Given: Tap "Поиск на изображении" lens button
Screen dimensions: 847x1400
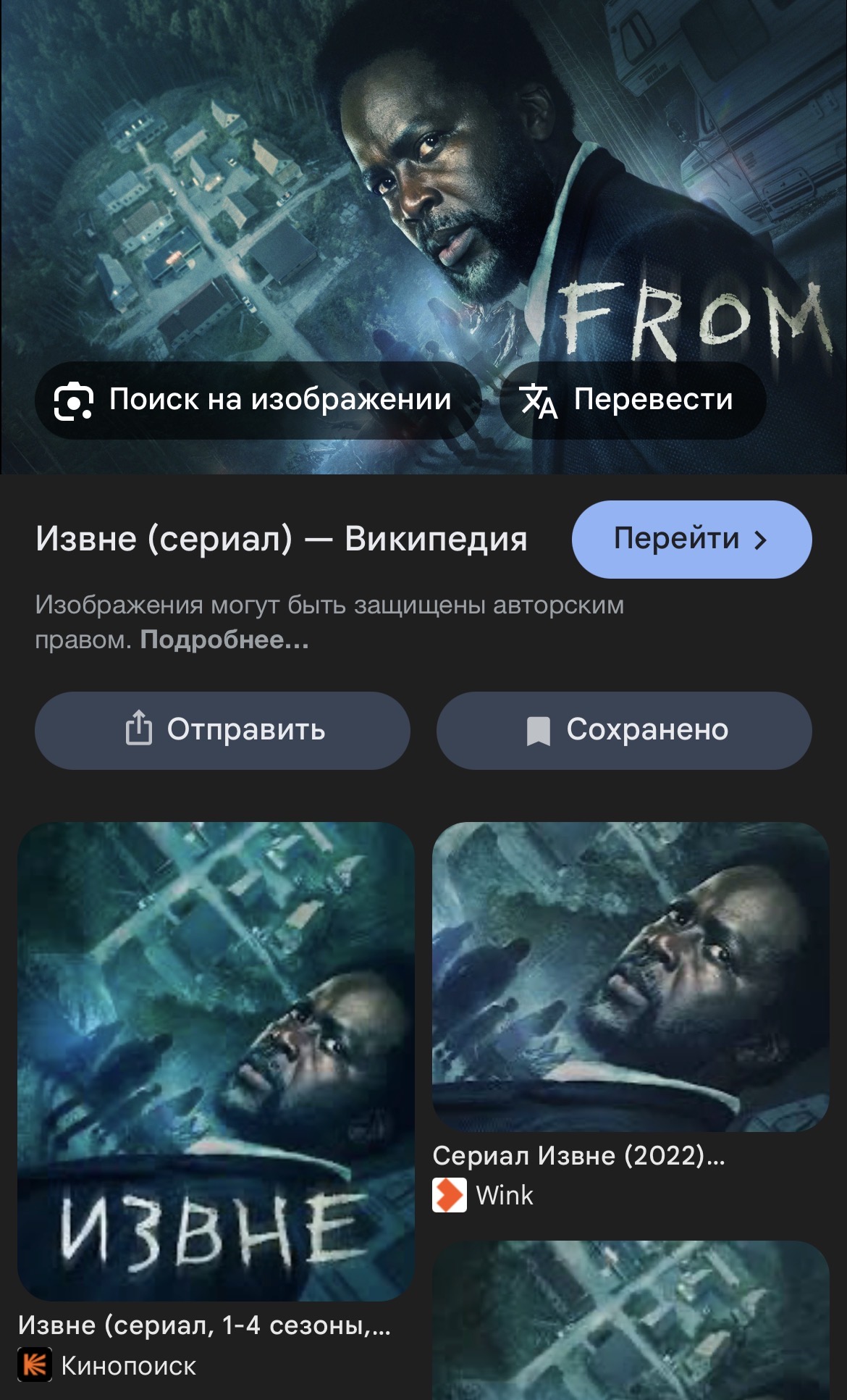Looking at the screenshot, I should pyautogui.click(x=258, y=401).
